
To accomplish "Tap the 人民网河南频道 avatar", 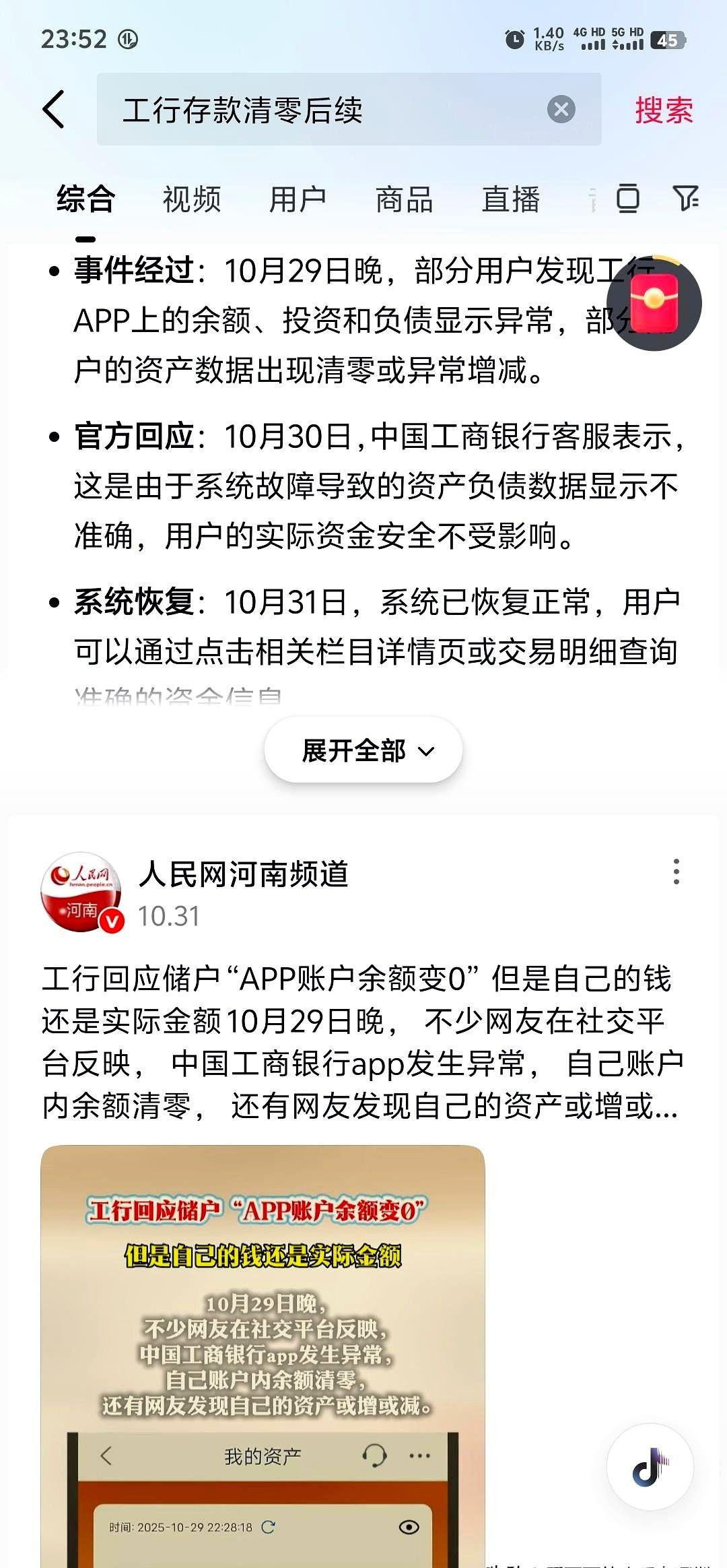I will tap(81, 892).
